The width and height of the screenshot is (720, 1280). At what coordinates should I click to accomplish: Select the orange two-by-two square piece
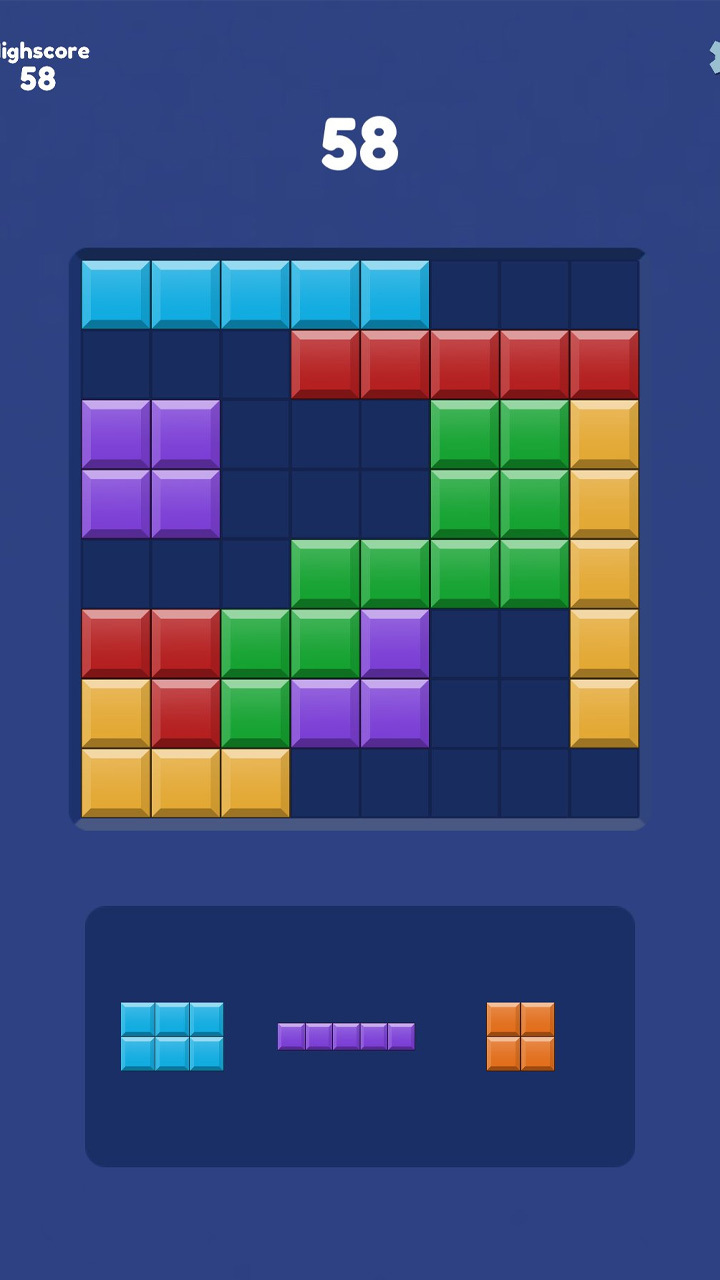point(520,1036)
